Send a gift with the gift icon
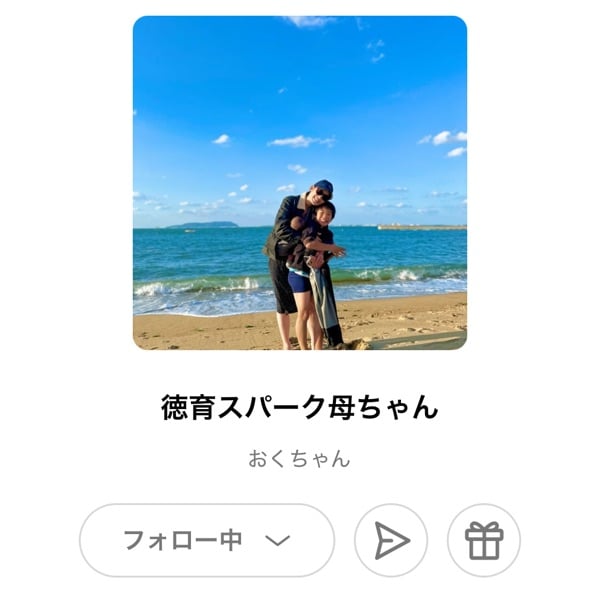This screenshot has width=600, height=600. click(484, 540)
